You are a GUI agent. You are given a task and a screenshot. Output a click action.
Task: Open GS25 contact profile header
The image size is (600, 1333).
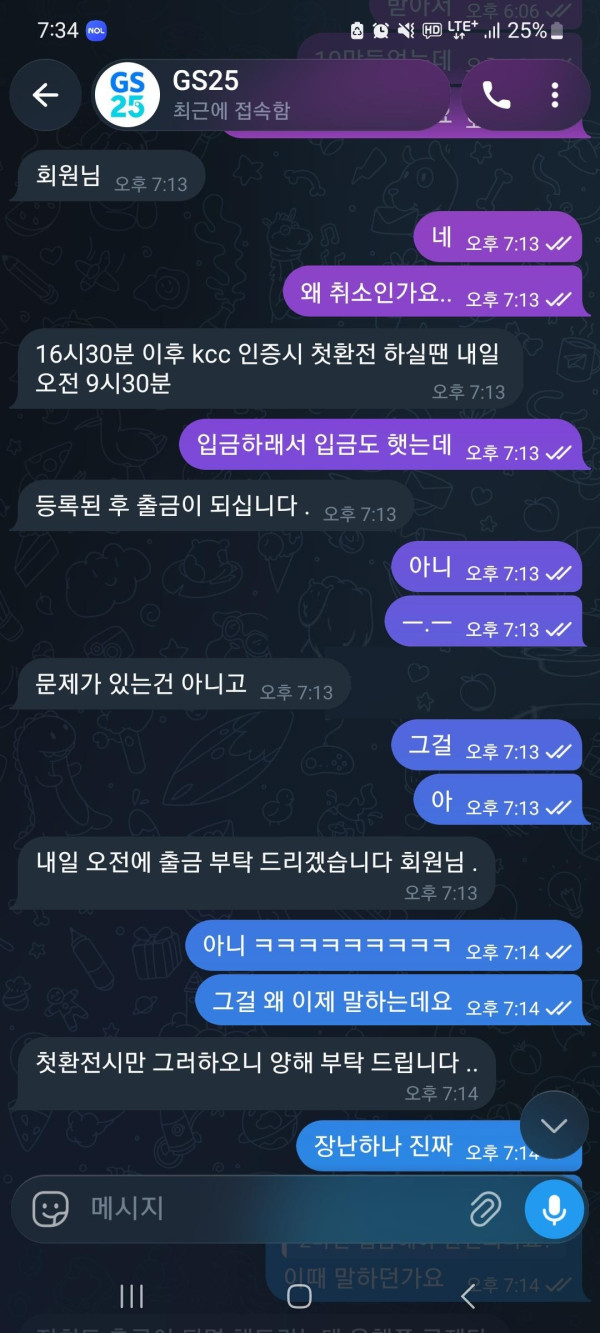(271, 95)
